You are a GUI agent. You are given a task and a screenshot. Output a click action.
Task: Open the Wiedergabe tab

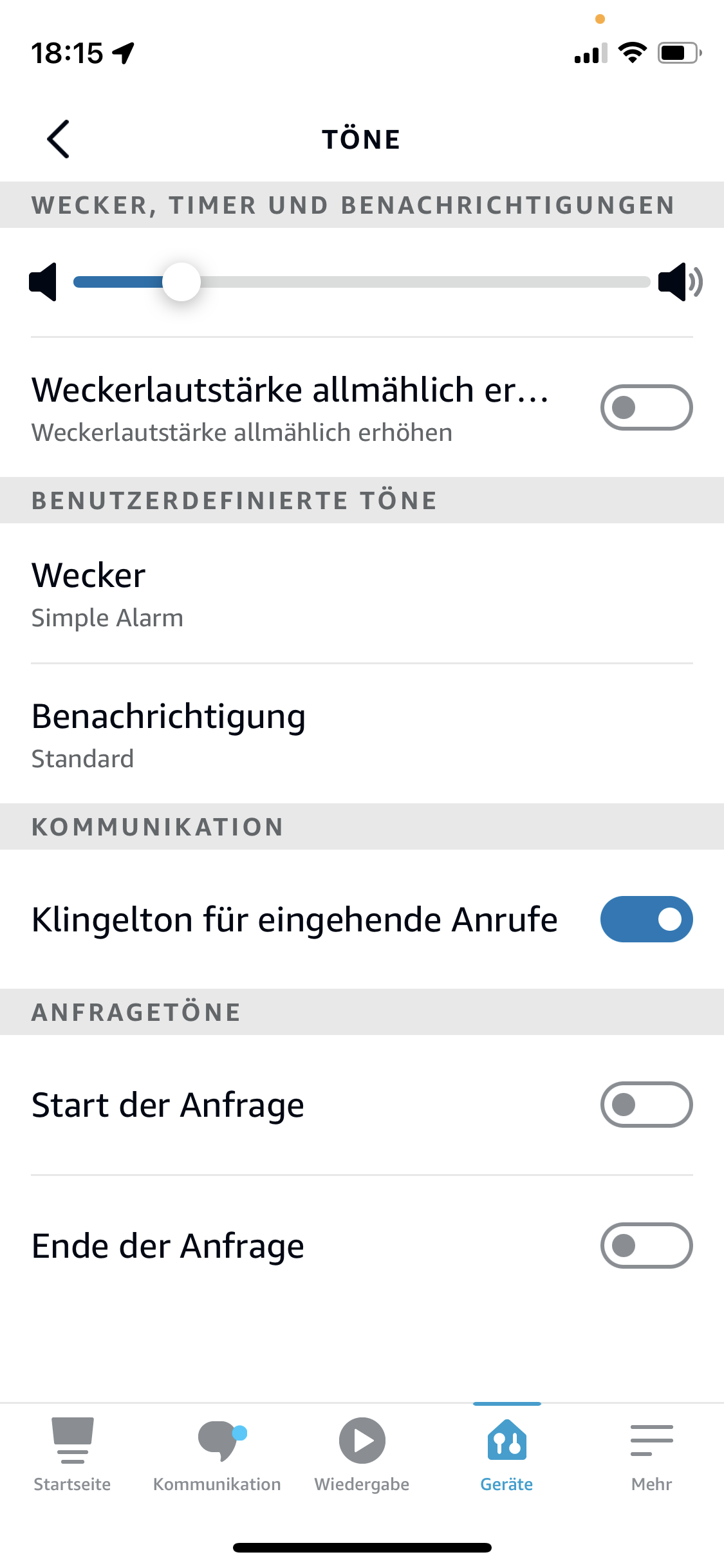(x=362, y=1455)
